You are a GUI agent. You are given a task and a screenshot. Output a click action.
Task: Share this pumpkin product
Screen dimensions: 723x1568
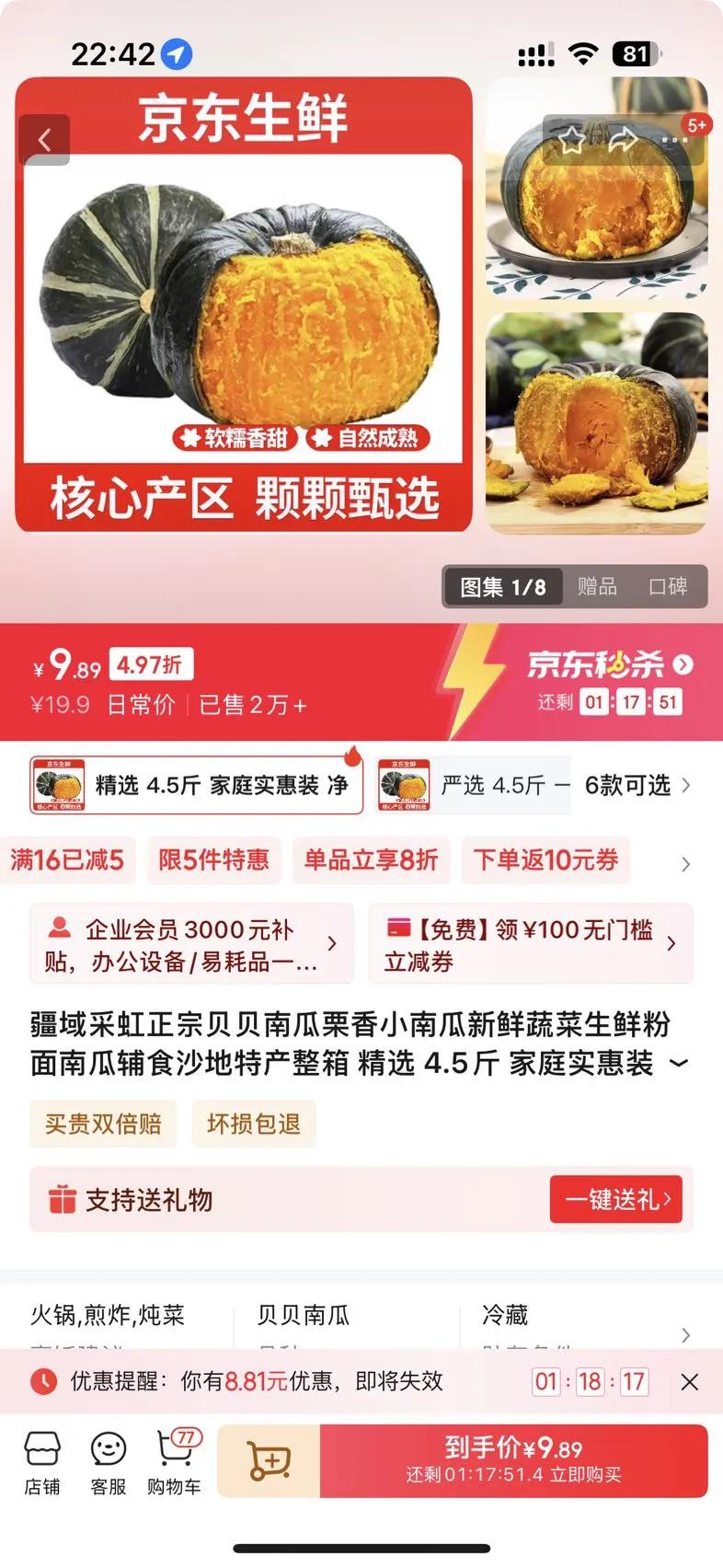point(623,140)
